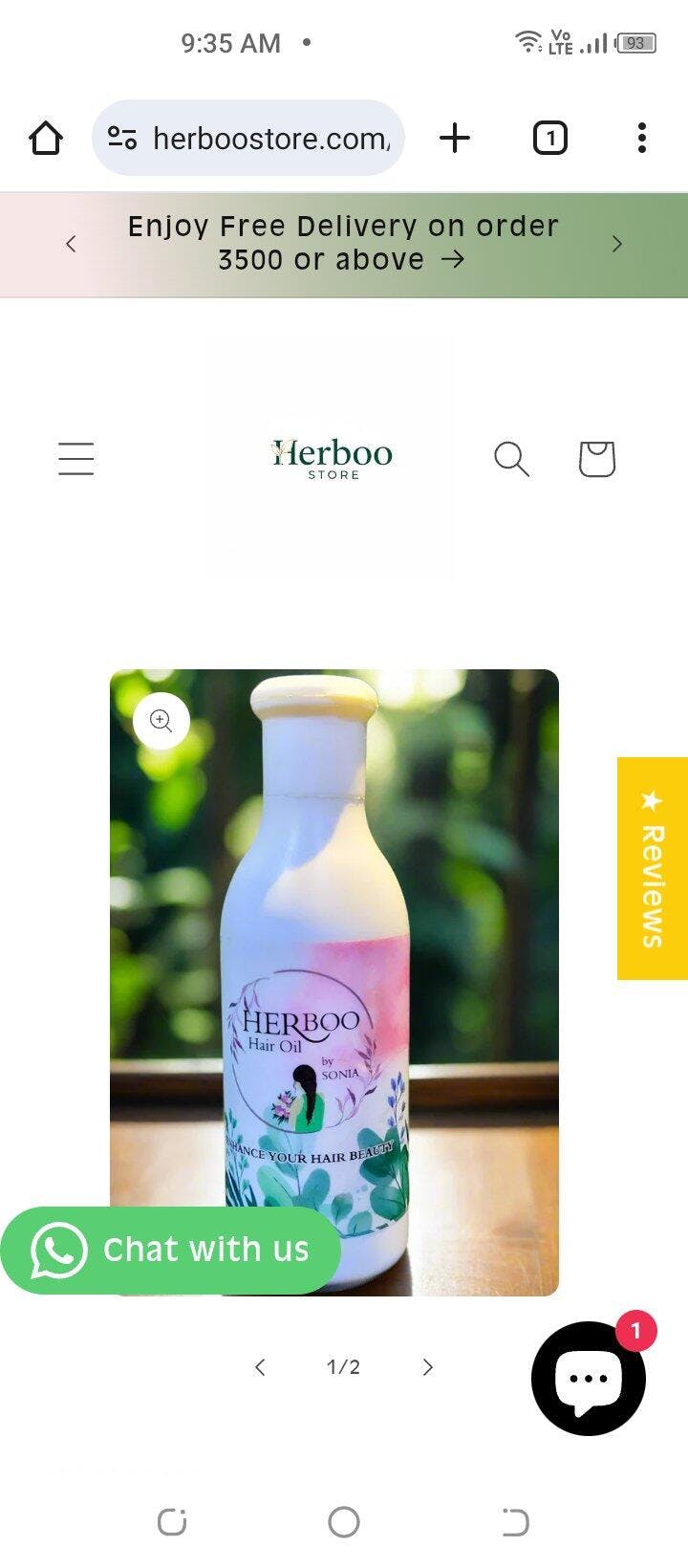Viewport: 688px width, 1568px height.
Task: Open the black chat bubble widget
Action: pyautogui.click(x=589, y=1379)
